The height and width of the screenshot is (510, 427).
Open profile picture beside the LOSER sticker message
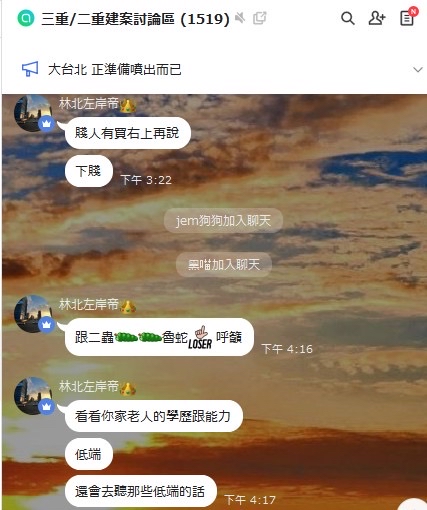tap(33, 314)
